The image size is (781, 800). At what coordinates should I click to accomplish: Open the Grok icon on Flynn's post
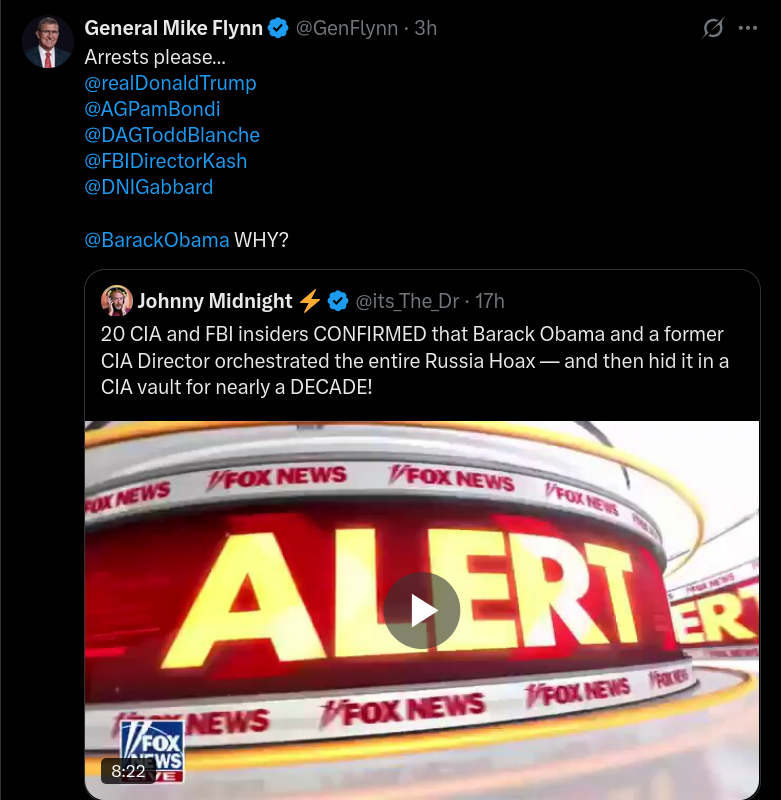pyautogui.click(x=712, y=28)
